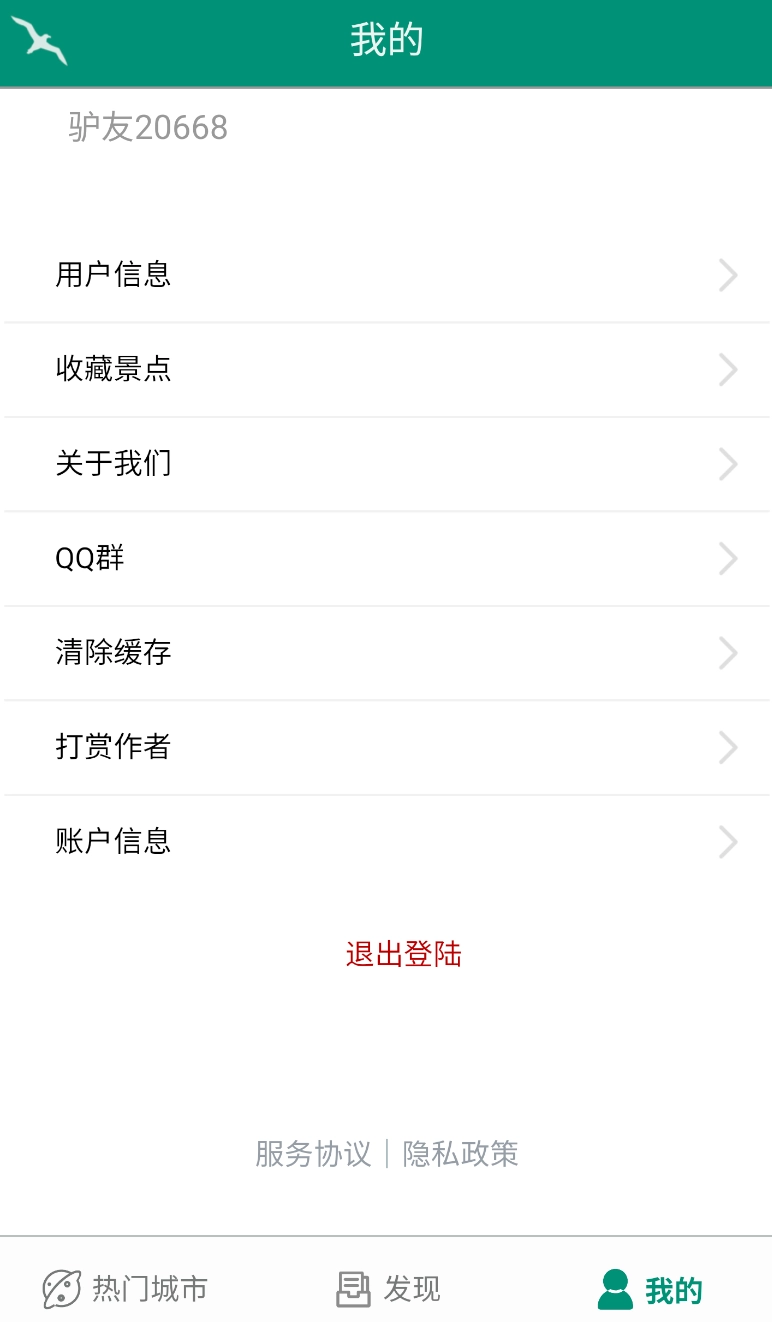
Task: Select the username 驴友20668
Action: pyautogui.click(x=148, y=127)
